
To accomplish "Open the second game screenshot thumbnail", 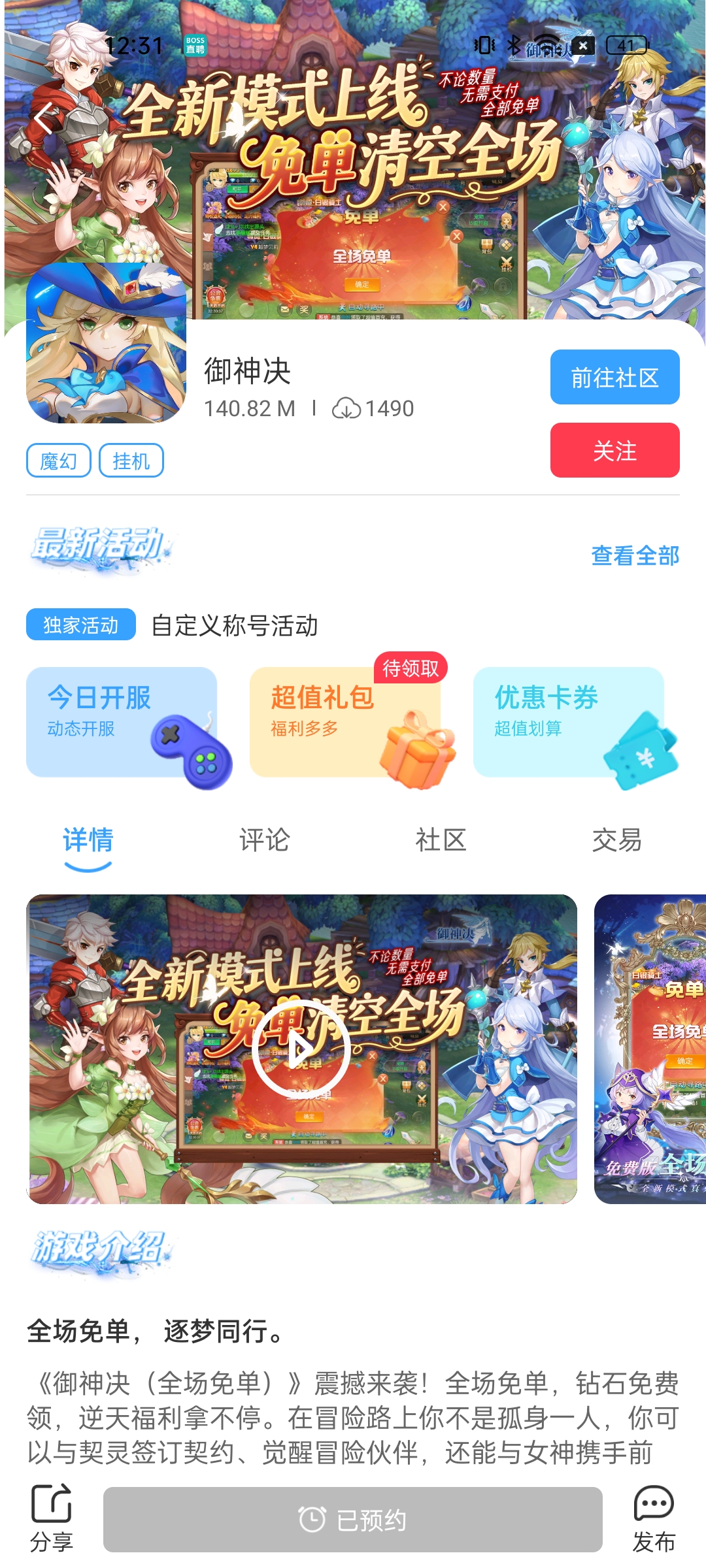I will coord(650,1049).
